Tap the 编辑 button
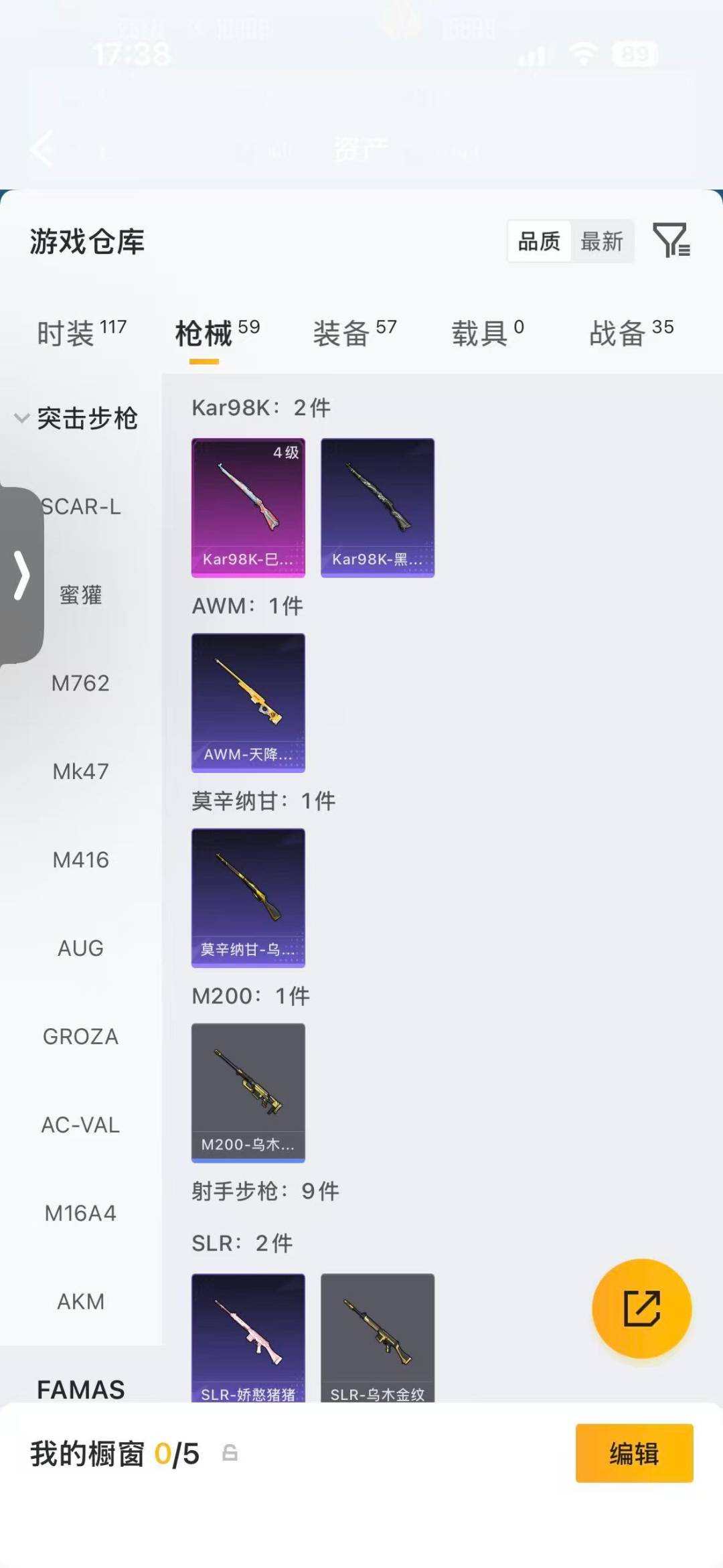The width and height of the screenshot is (723, 1568). pos(634,1453)
